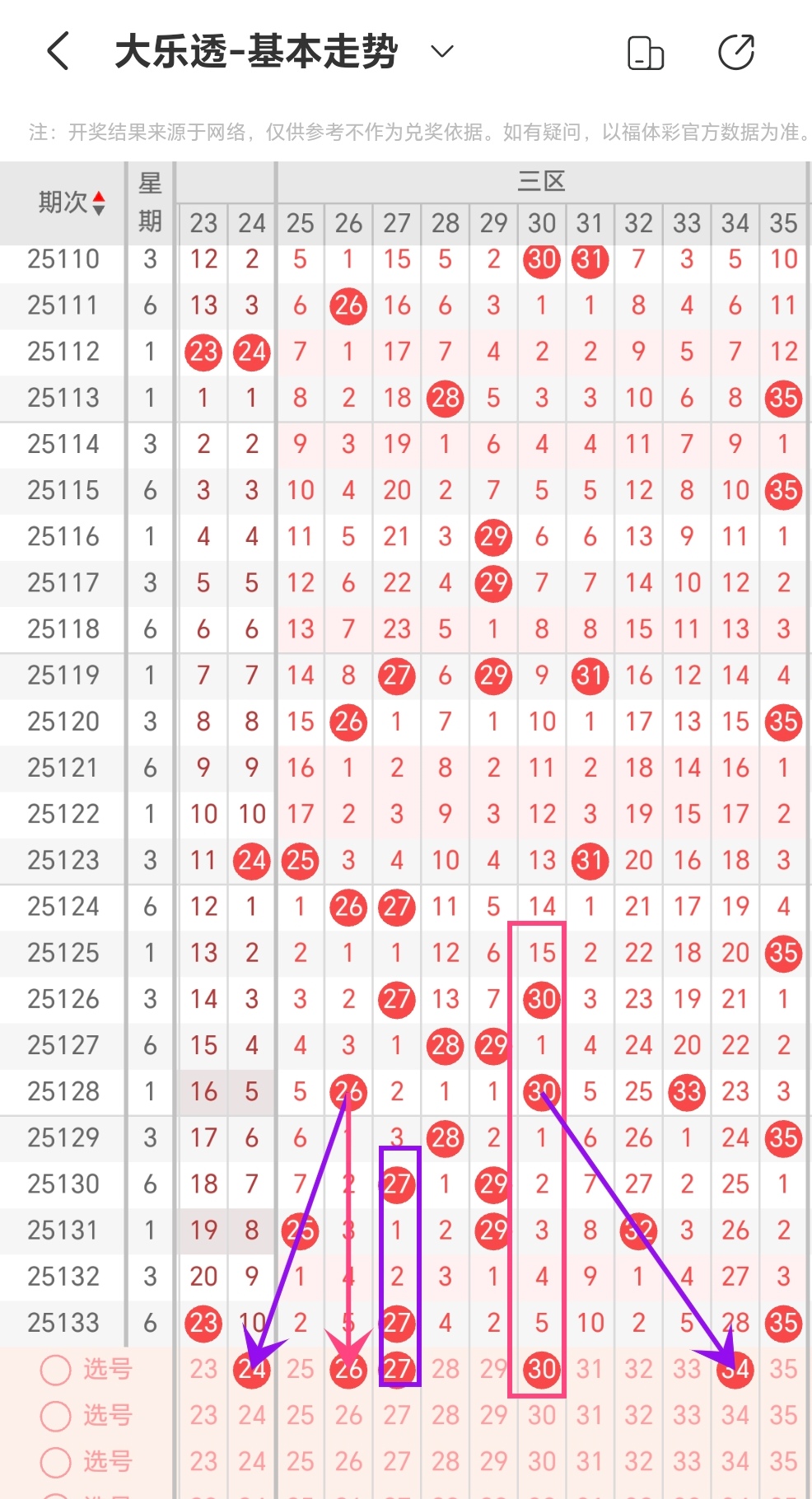This screenshot has height=1499, width=812.
Task: Pick 23 in the 选号 row with highlighted picks
Action: point(203,1370)
